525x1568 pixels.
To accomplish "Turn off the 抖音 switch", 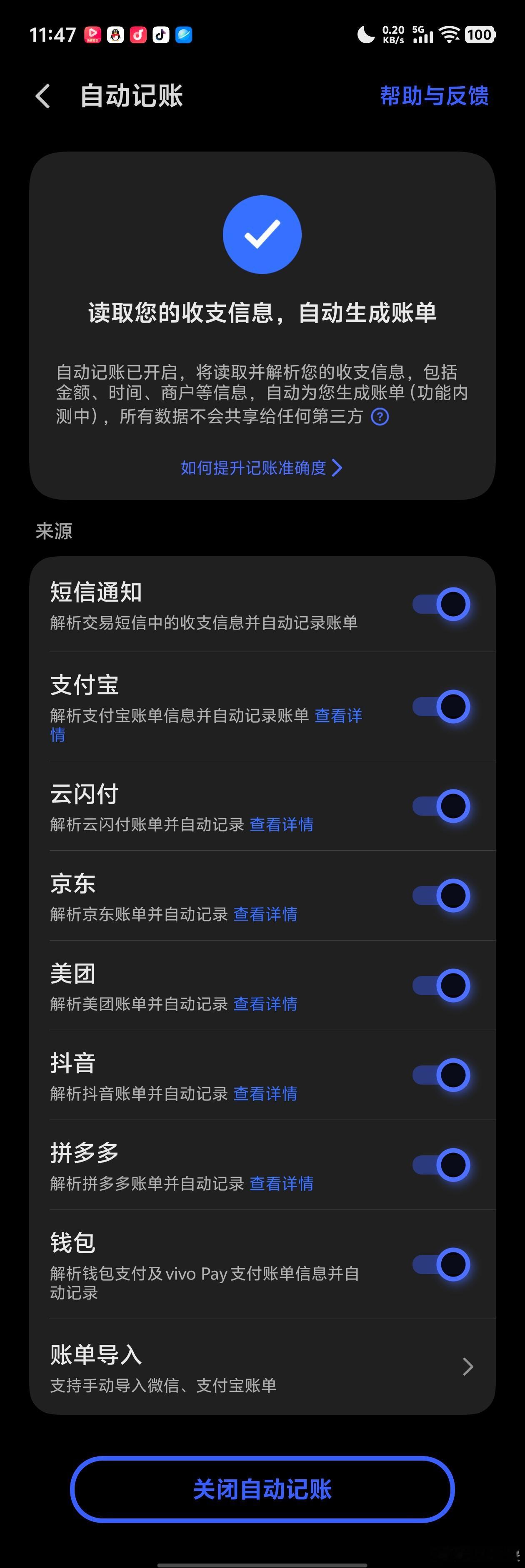I will tap(441, 1075).
